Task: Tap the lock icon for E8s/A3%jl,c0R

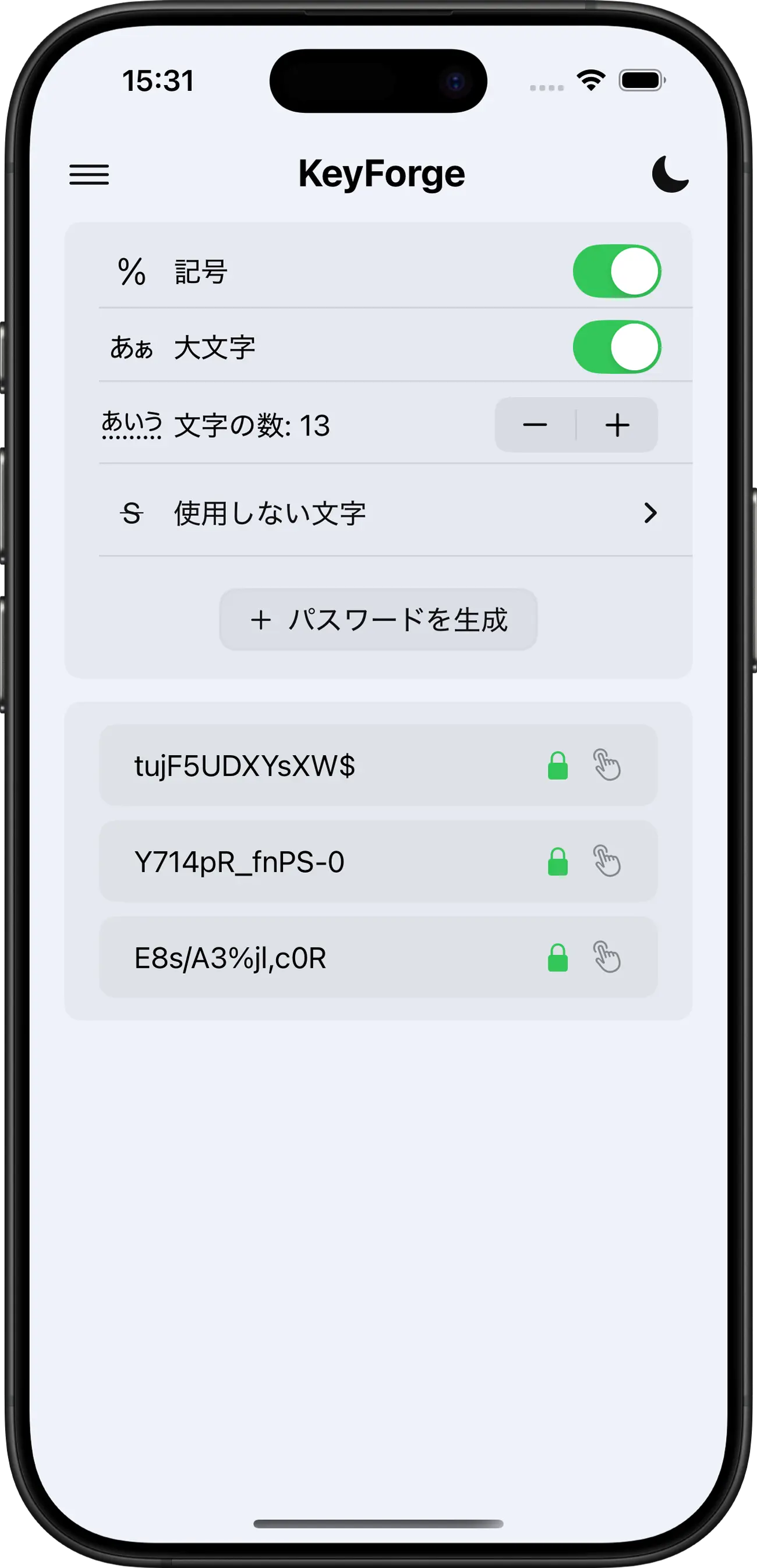Action: [557, 958]
